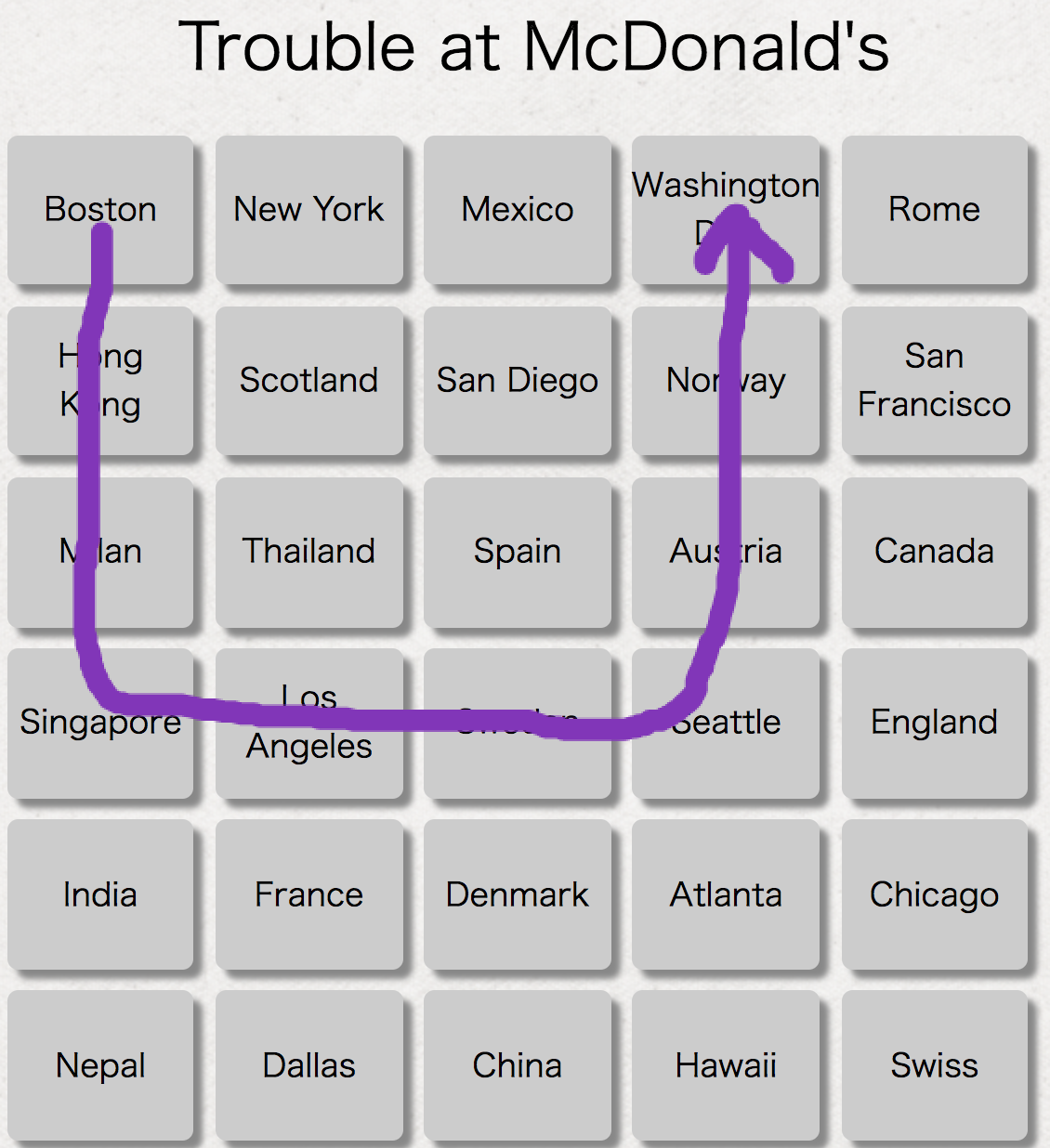Viewport: 1050px width, 1148px height.
Task: Select the Boston tile
Action: tap(100, 210)
